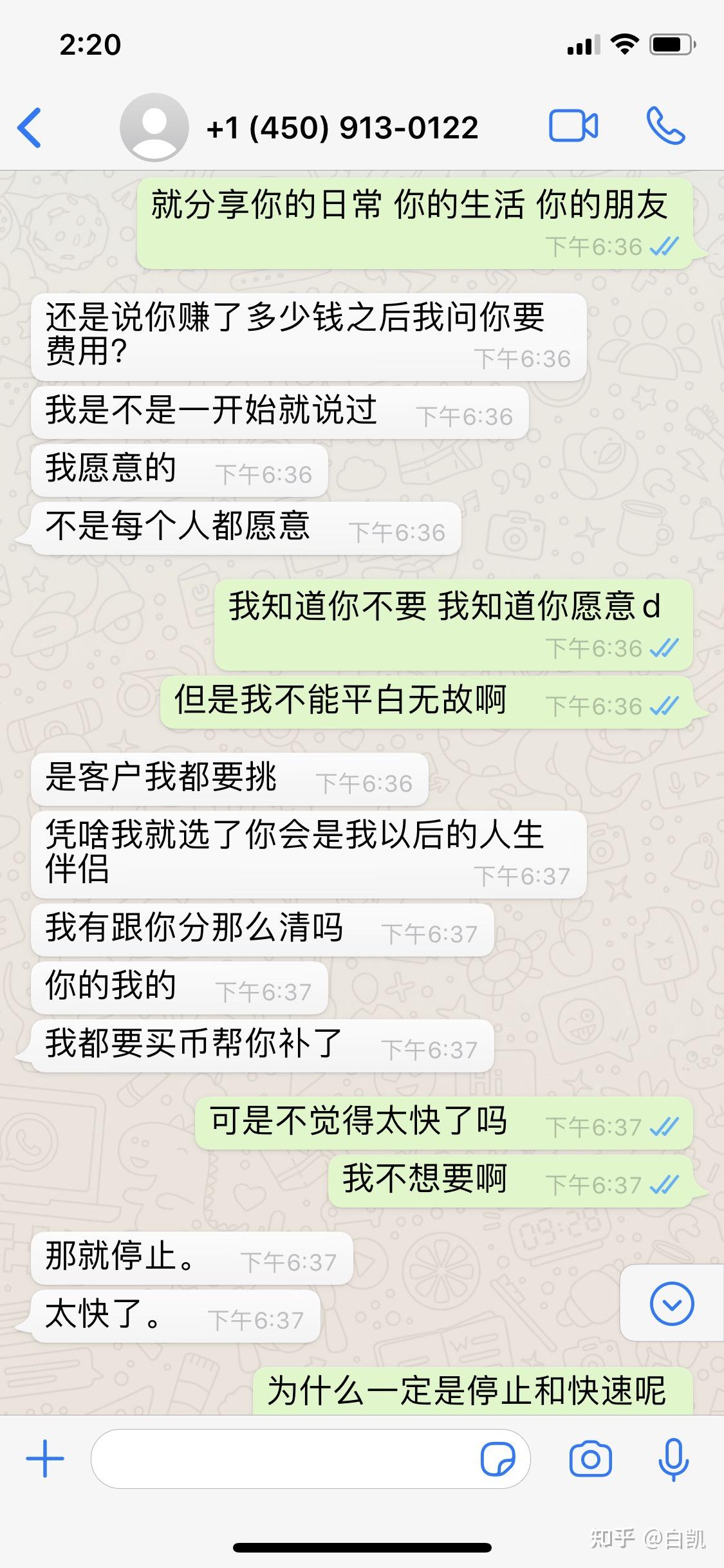Focus the message input field
This screenshot has height=1568, width=724.
pyautogui.click(x=283, y=1459)
